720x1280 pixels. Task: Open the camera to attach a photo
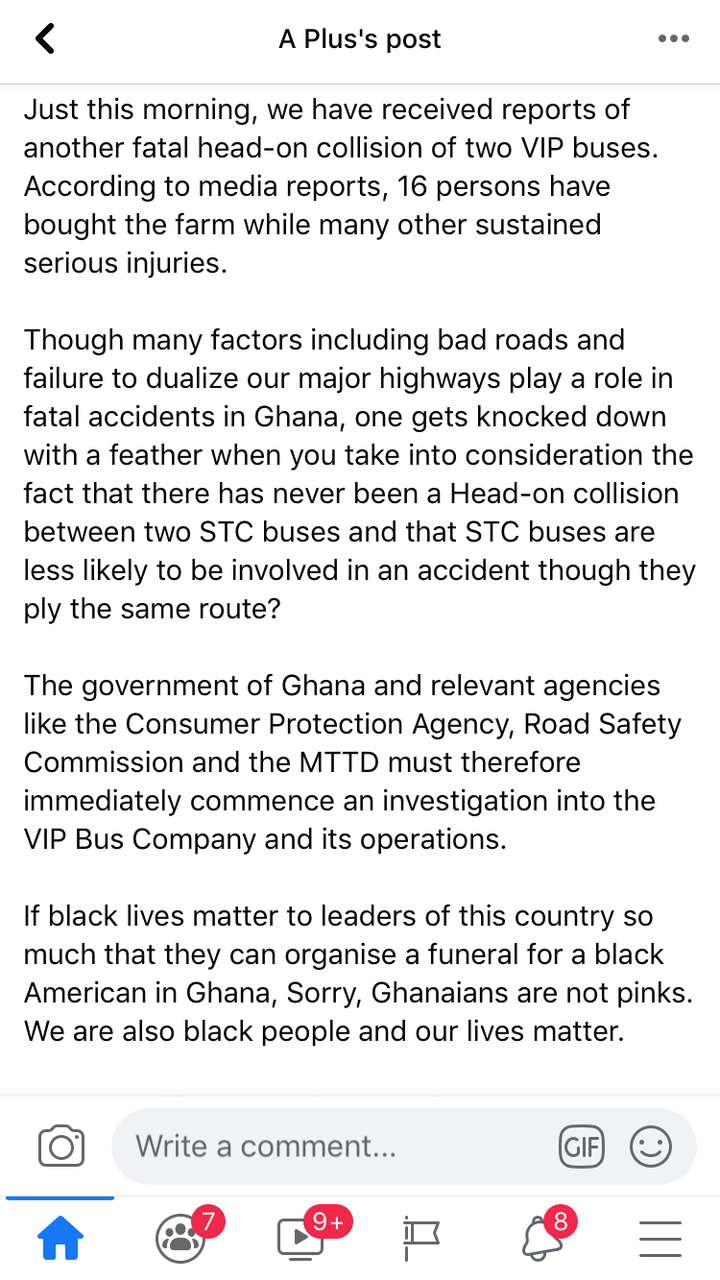point(61,1146)
